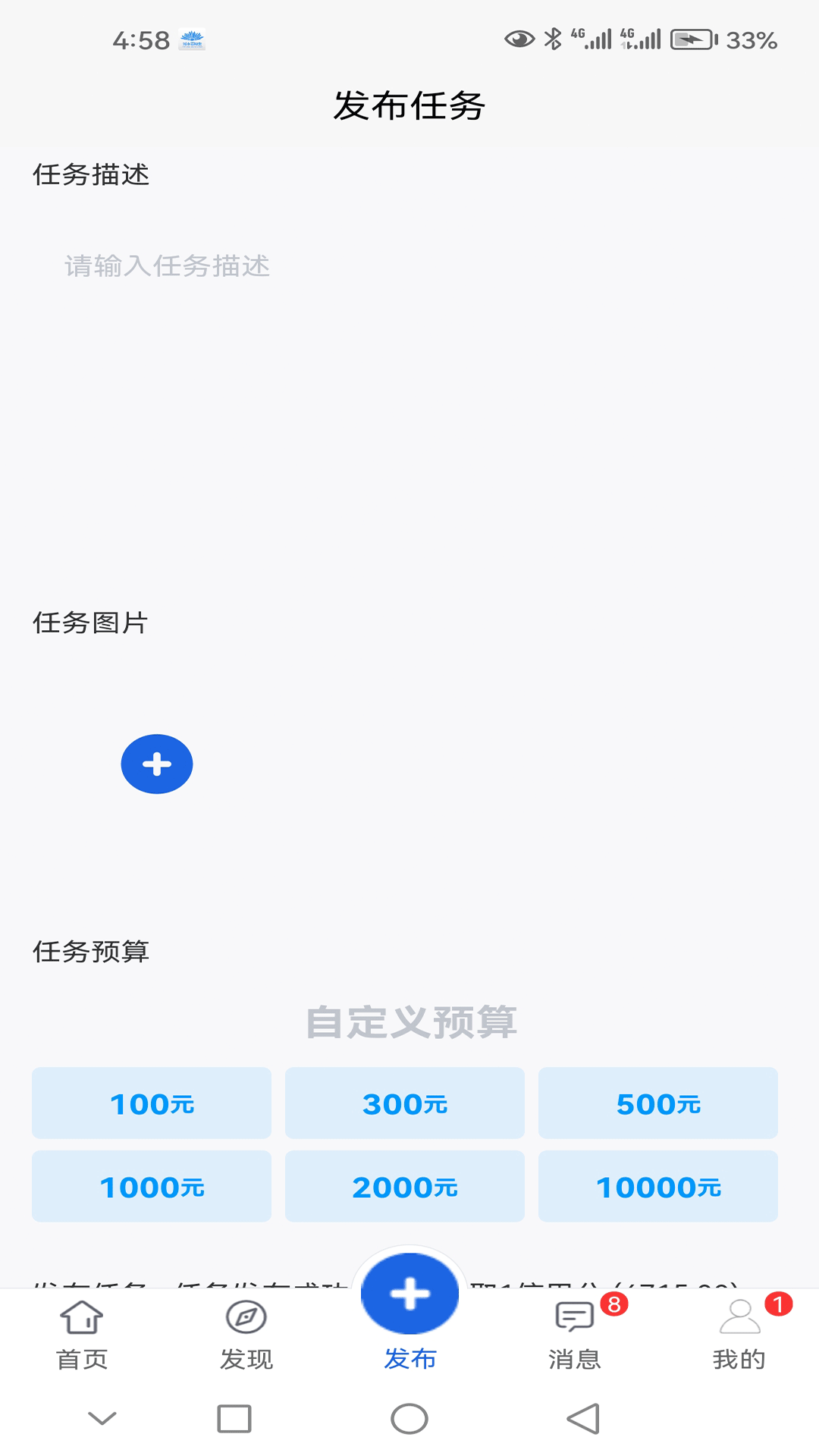Select the 500元 budget button
Viewport: 819px width, 1456px height.
(657, 1103)
